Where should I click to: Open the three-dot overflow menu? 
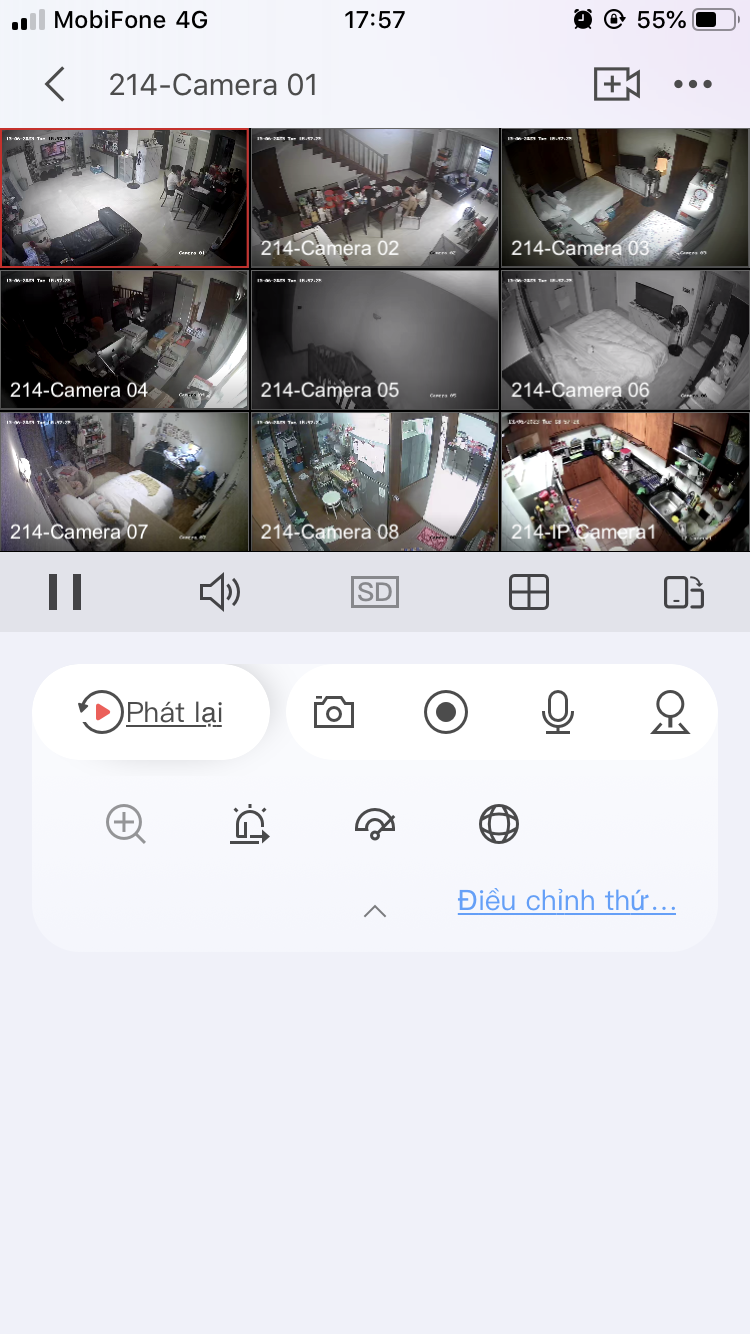pos(692,85)
